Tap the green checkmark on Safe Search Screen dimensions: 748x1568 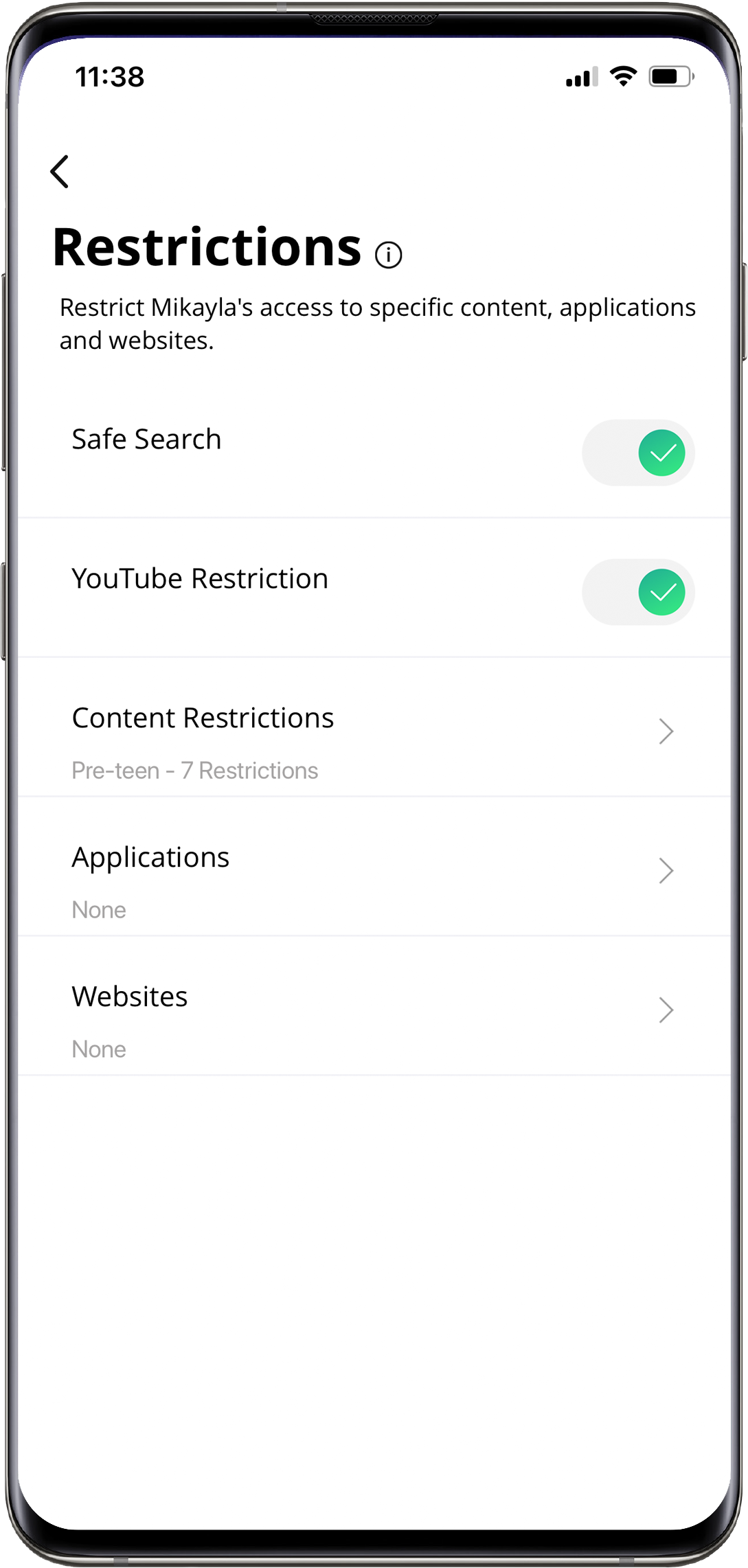pos(661,453)
